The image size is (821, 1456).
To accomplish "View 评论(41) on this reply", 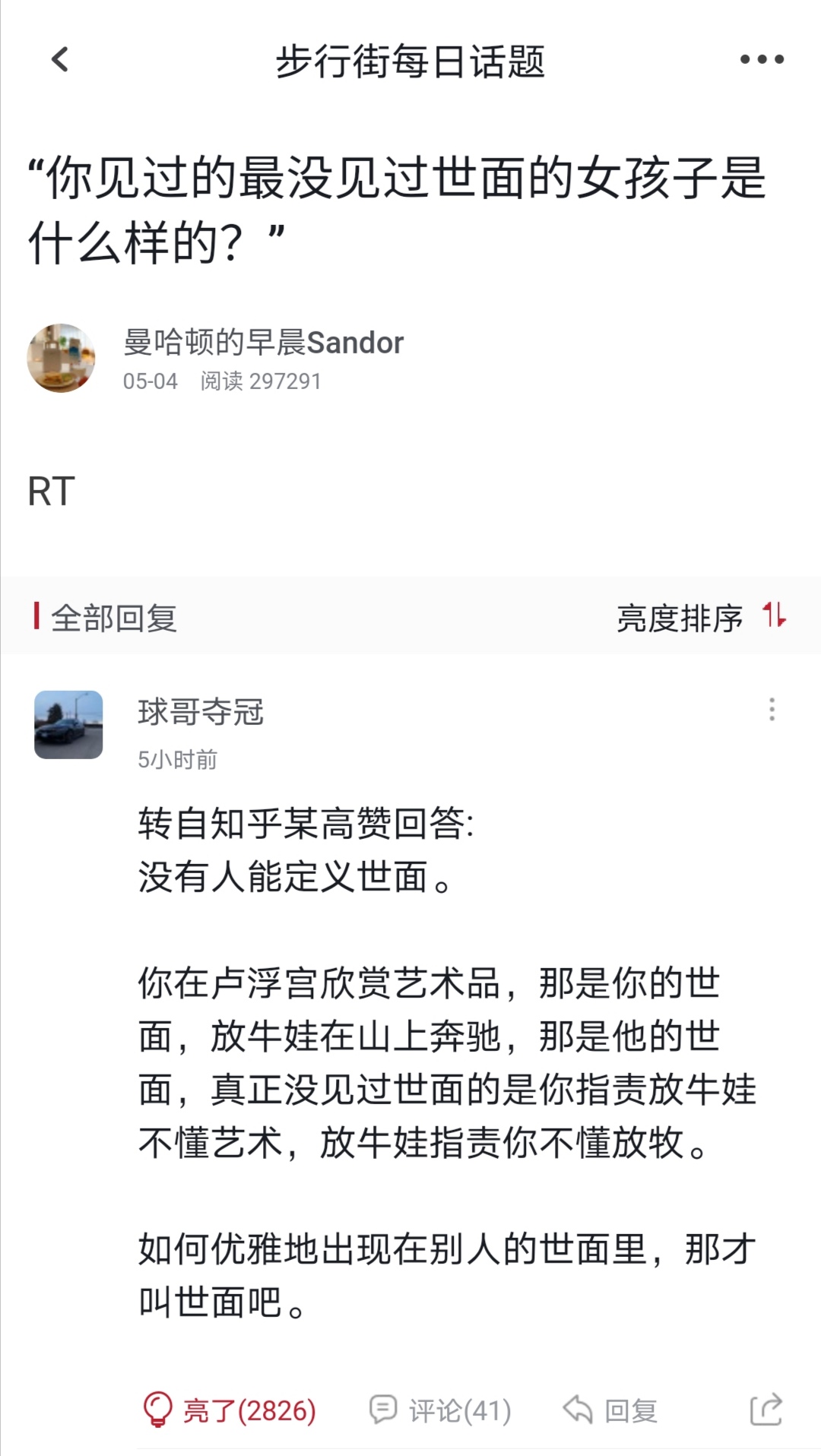I will pyautogui.click(x=439, y=1410).
